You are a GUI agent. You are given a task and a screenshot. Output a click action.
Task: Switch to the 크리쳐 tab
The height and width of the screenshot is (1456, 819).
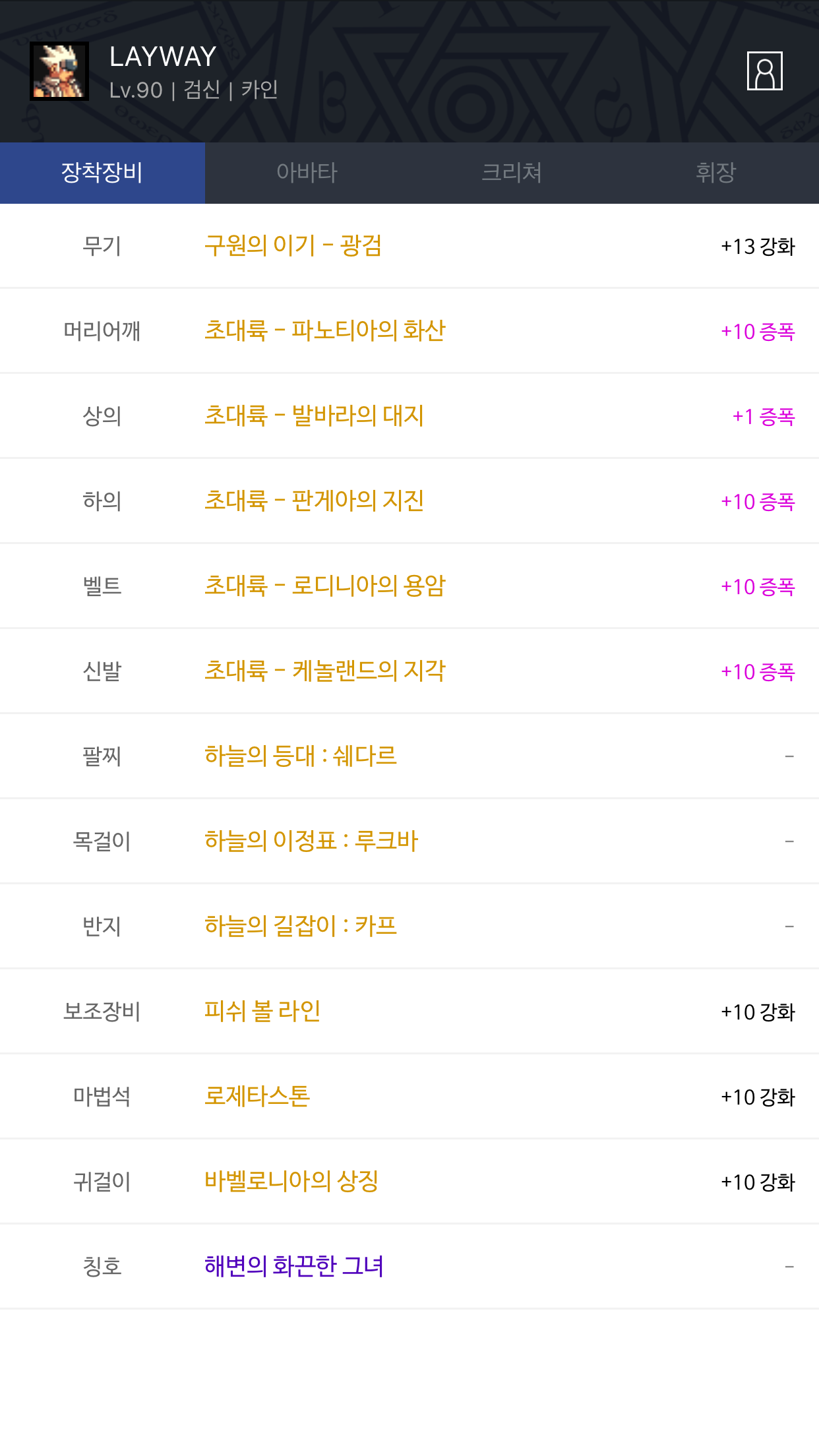point(512,173)
